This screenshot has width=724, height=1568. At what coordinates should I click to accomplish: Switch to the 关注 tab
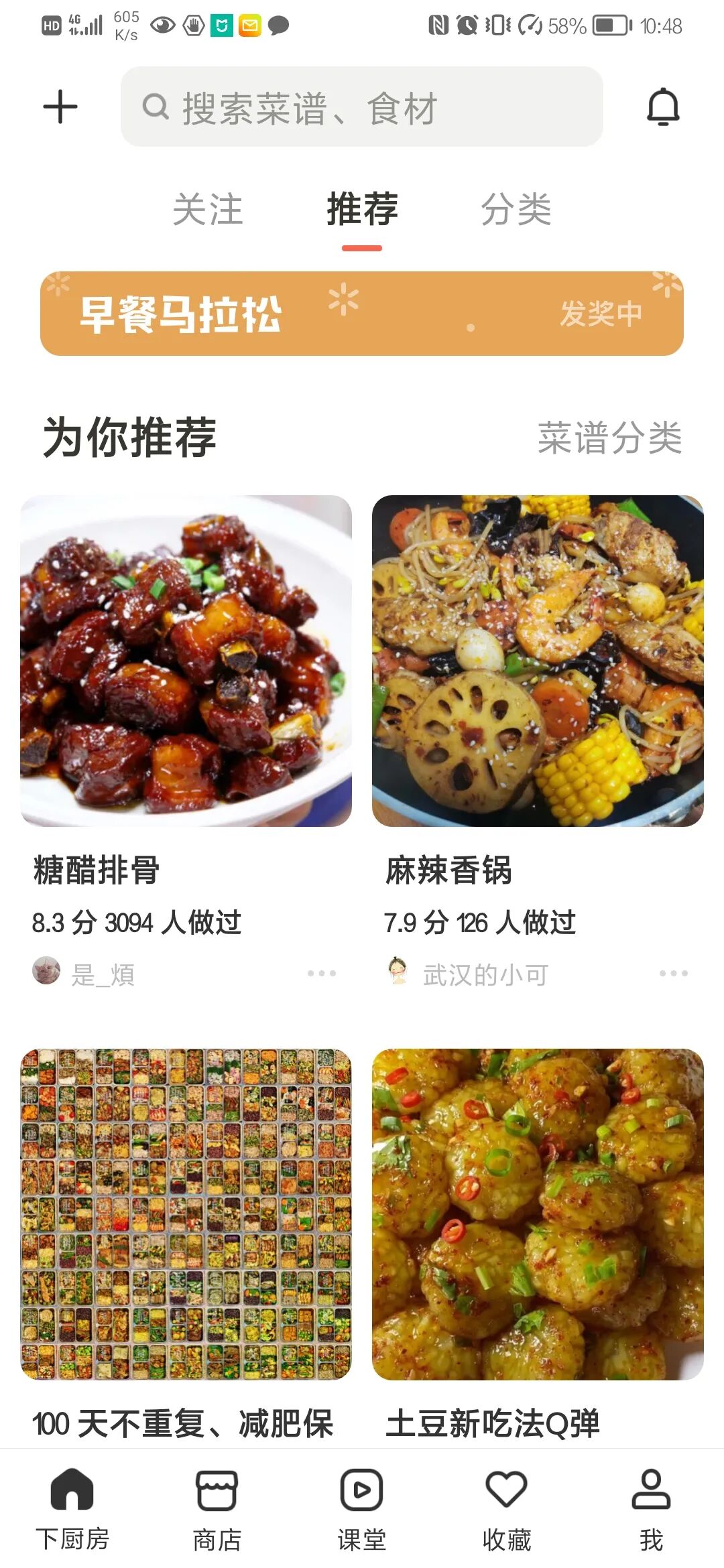coord(208,209)
